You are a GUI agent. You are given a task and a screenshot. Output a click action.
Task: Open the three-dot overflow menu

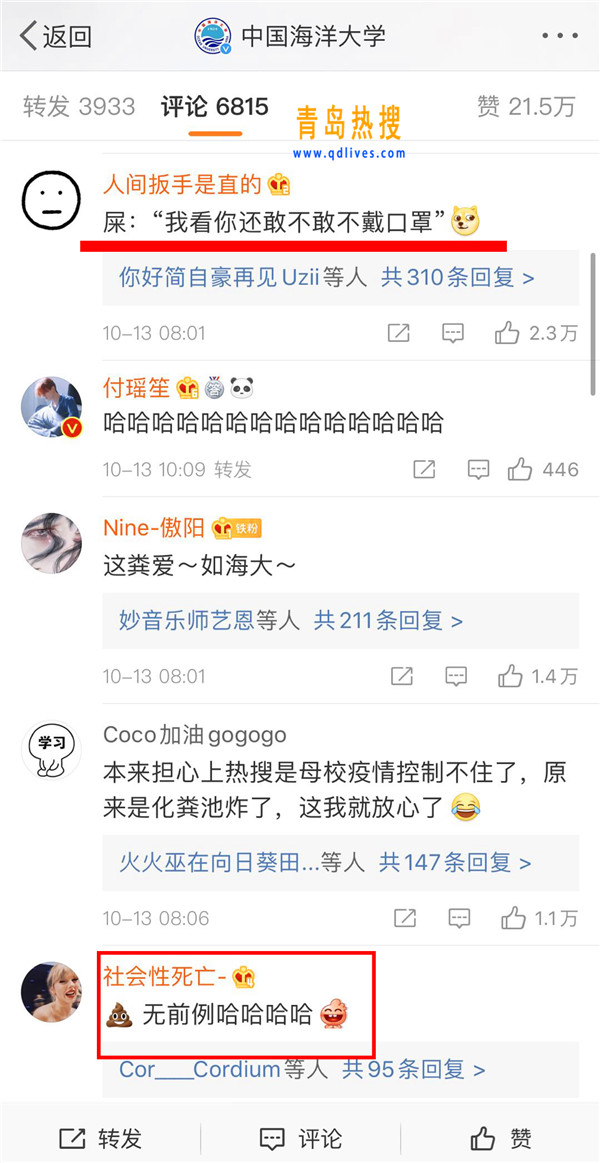[x=558, y=36]
